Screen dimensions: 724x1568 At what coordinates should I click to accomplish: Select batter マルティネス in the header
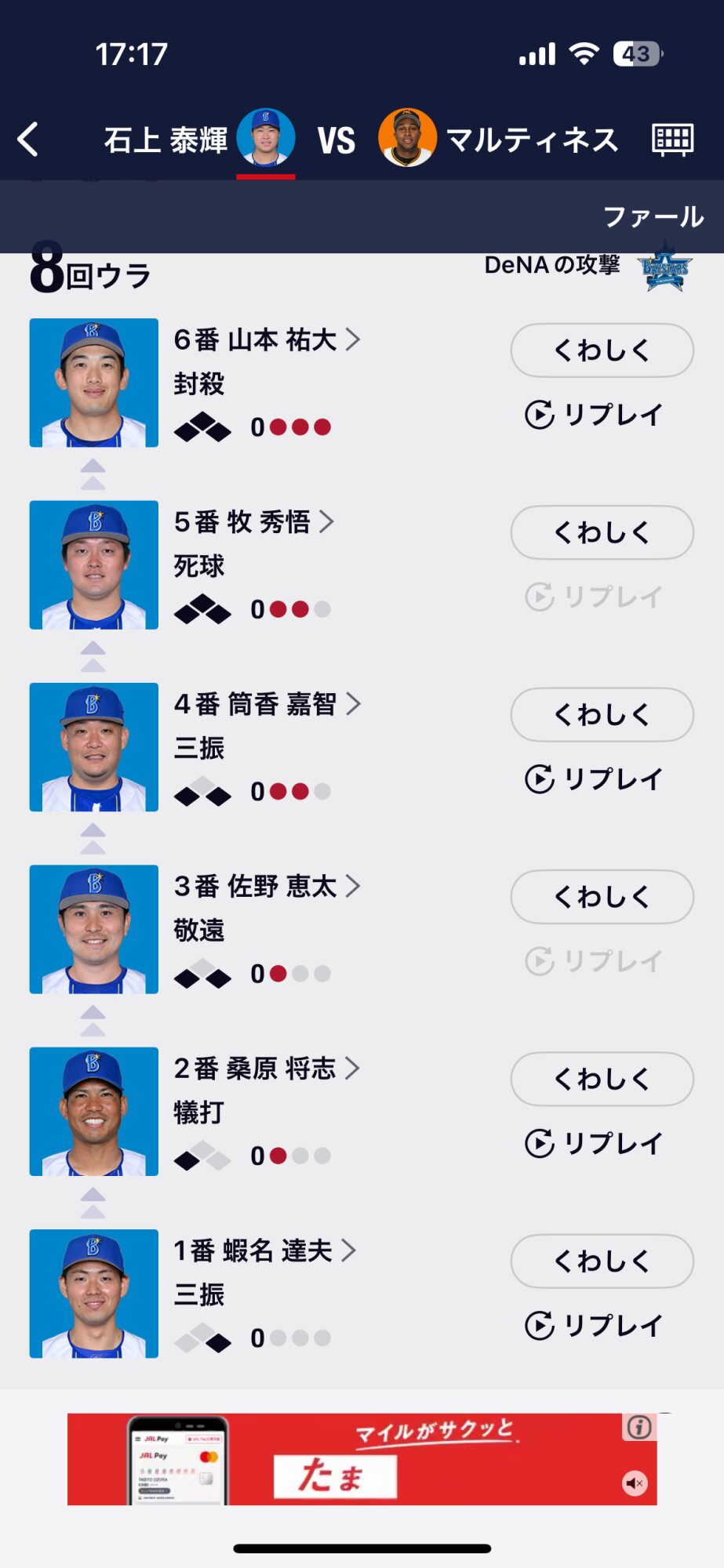(499, 140)
